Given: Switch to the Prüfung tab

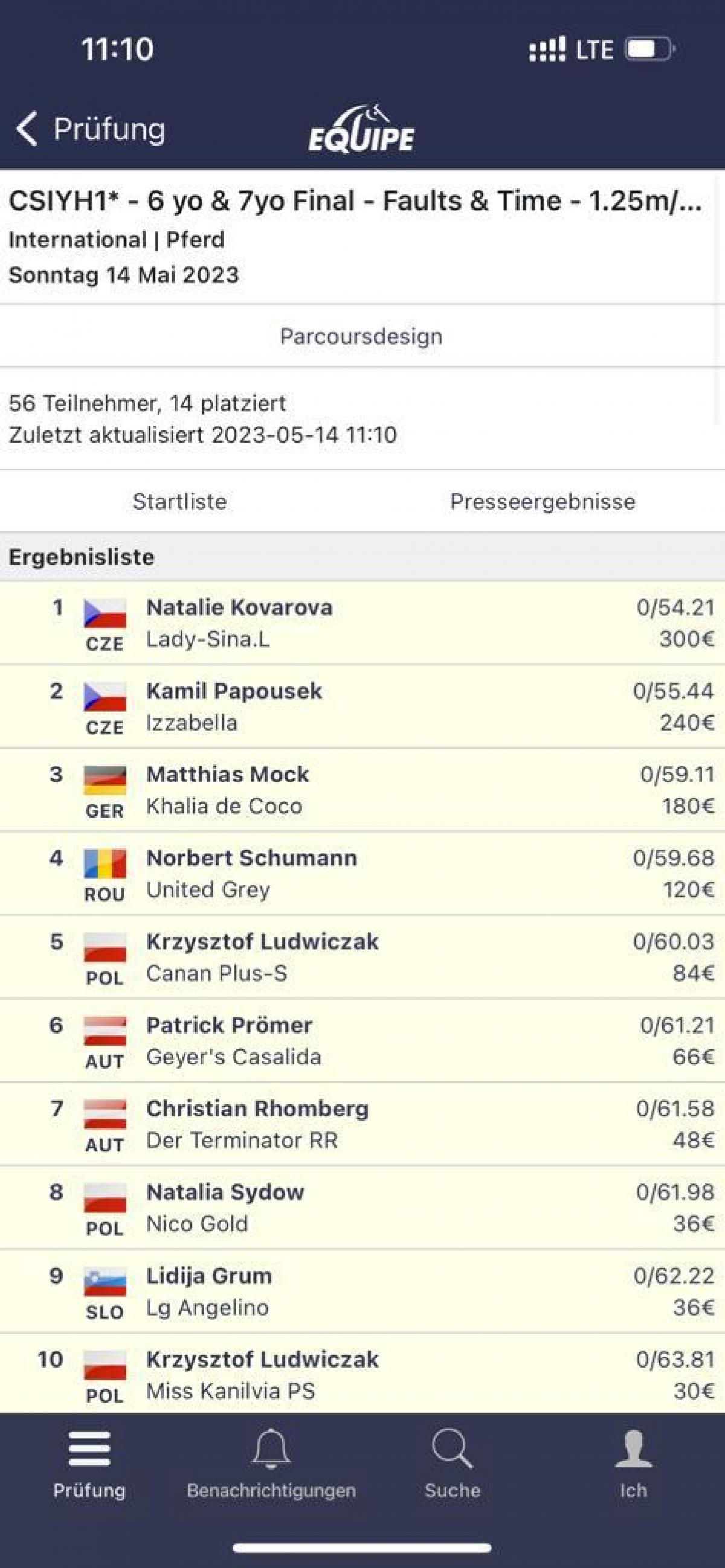Looking at the screenshot, I should [x=89, y=1464].
